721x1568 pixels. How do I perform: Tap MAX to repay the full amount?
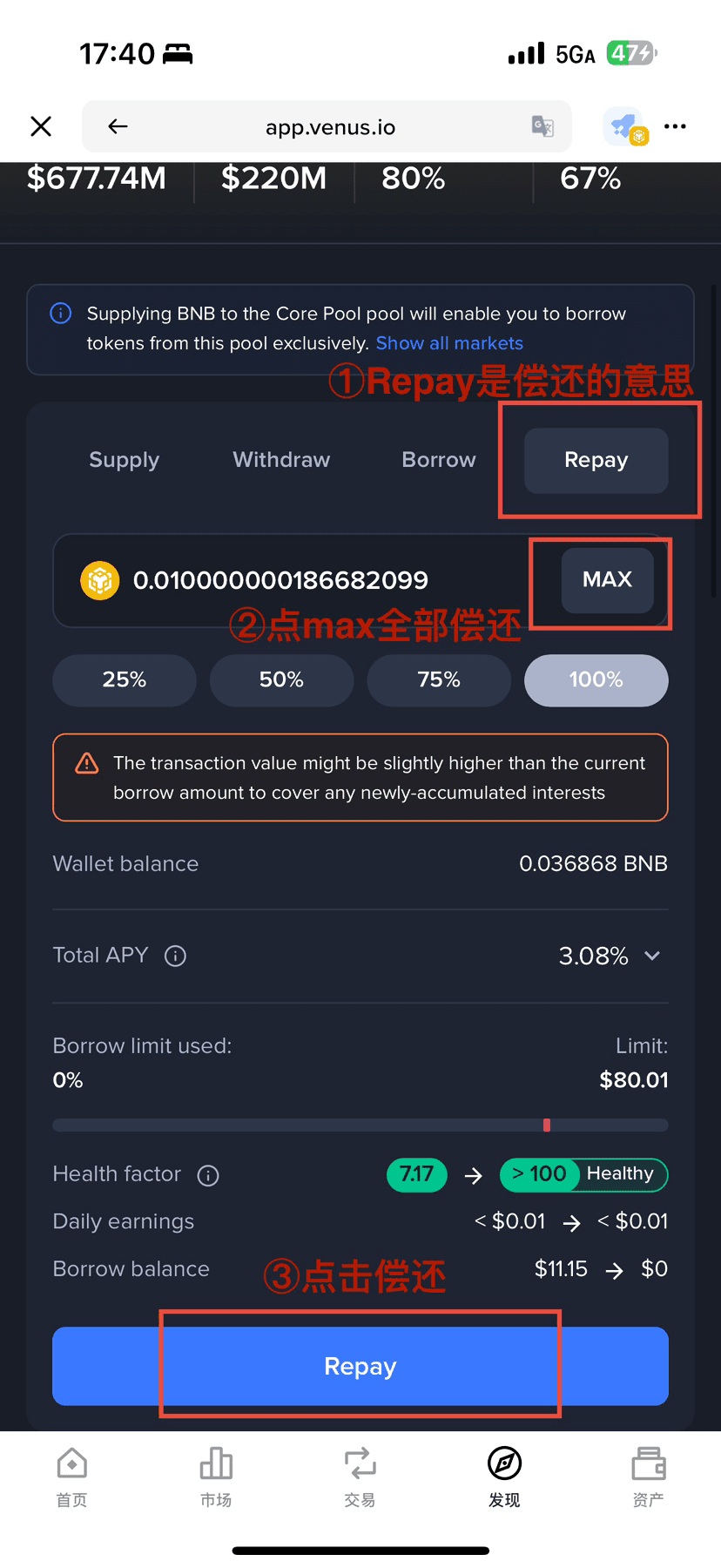pos(607,580)
